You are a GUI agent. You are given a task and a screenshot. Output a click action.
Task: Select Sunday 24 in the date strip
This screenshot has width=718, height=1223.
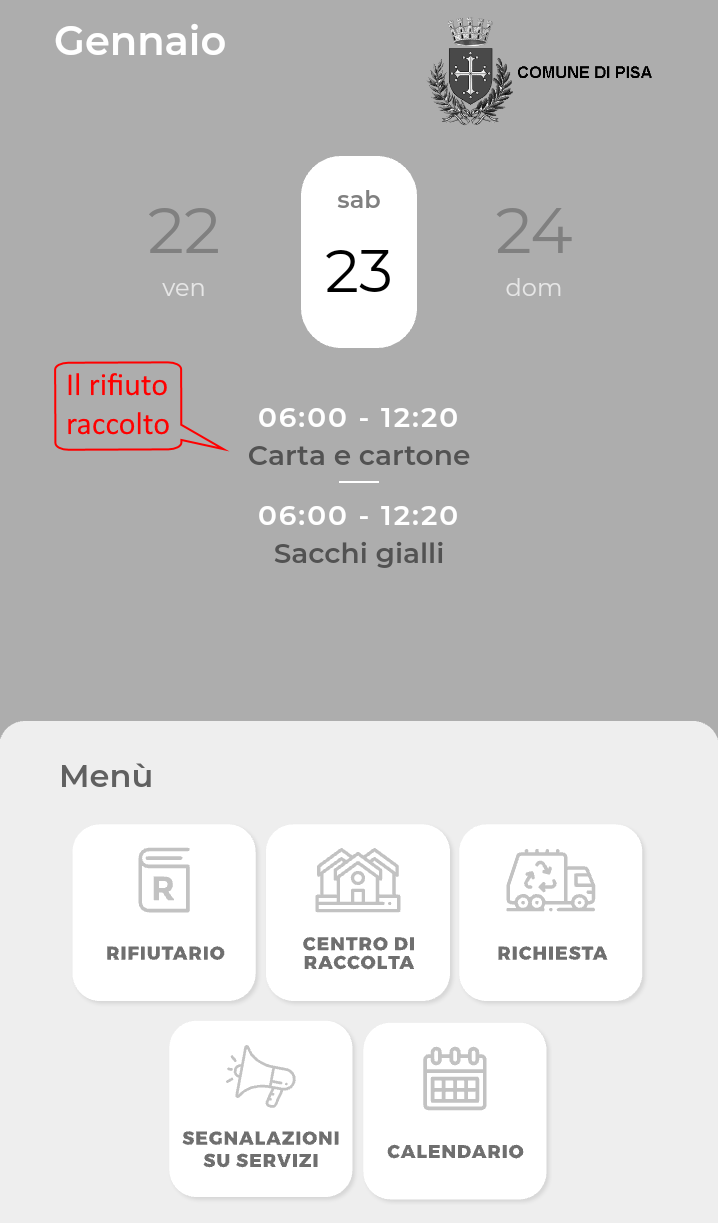pos(533,250)
